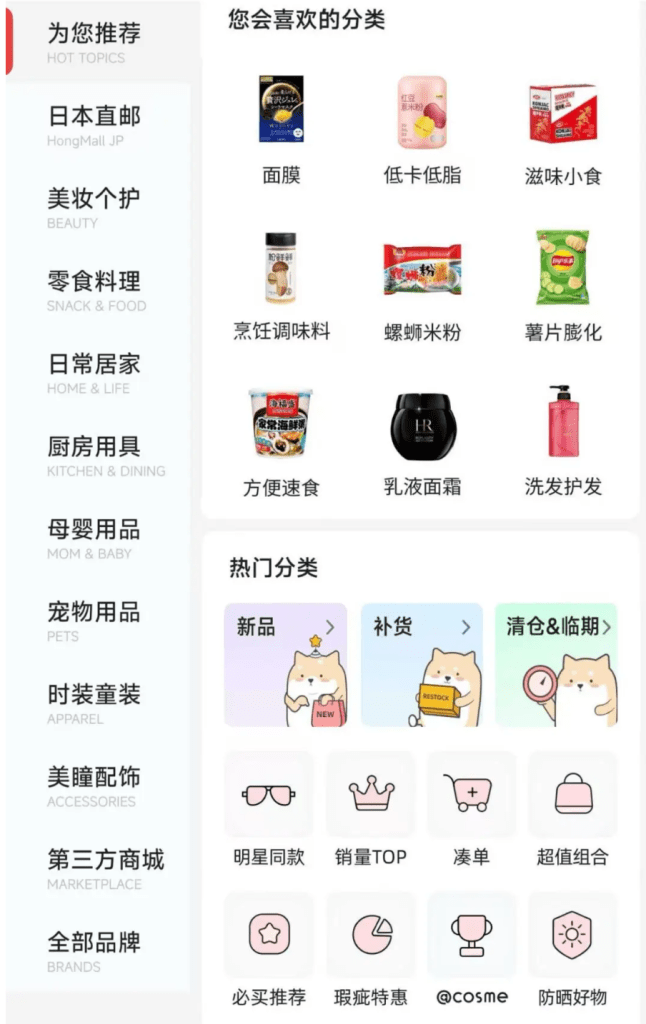This screenshot has width=646, height=1024.
Task: Open the @cosme trophy shortcut
Action: point(471,950)
